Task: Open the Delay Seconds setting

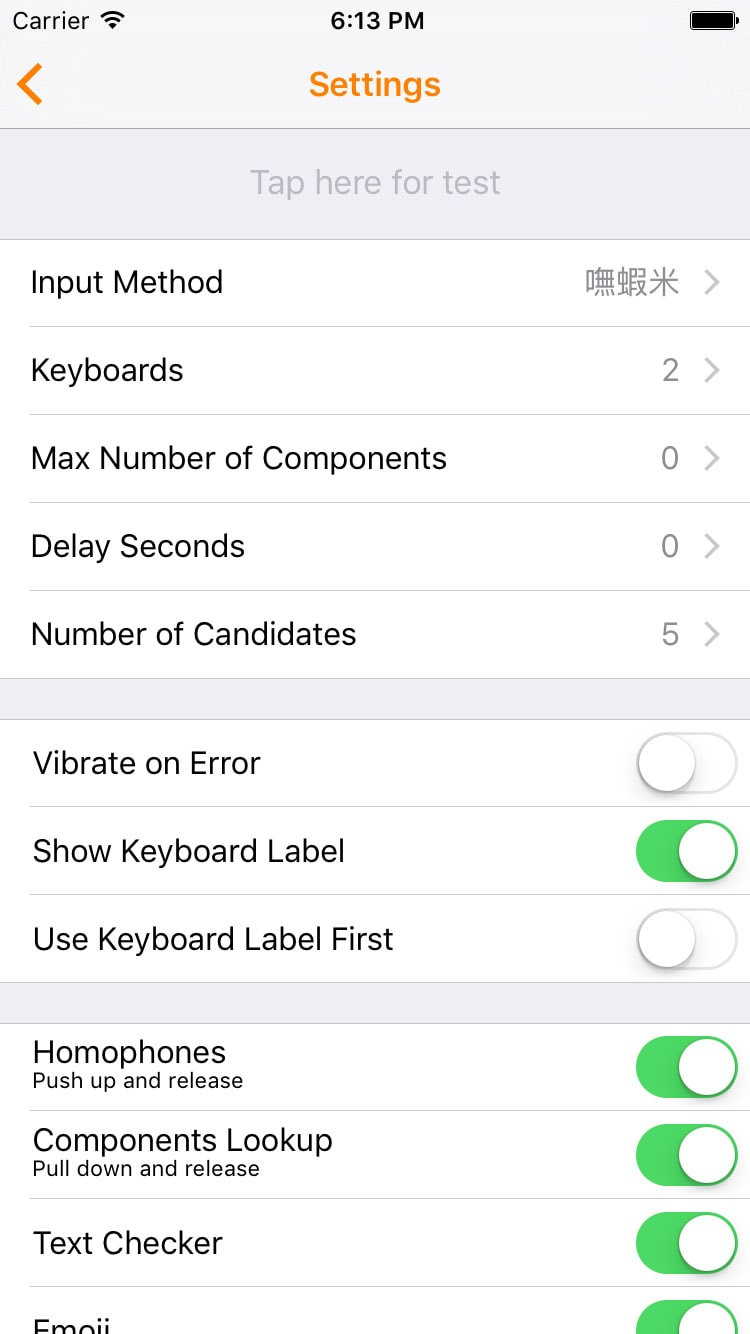Action: click(375, 547)
